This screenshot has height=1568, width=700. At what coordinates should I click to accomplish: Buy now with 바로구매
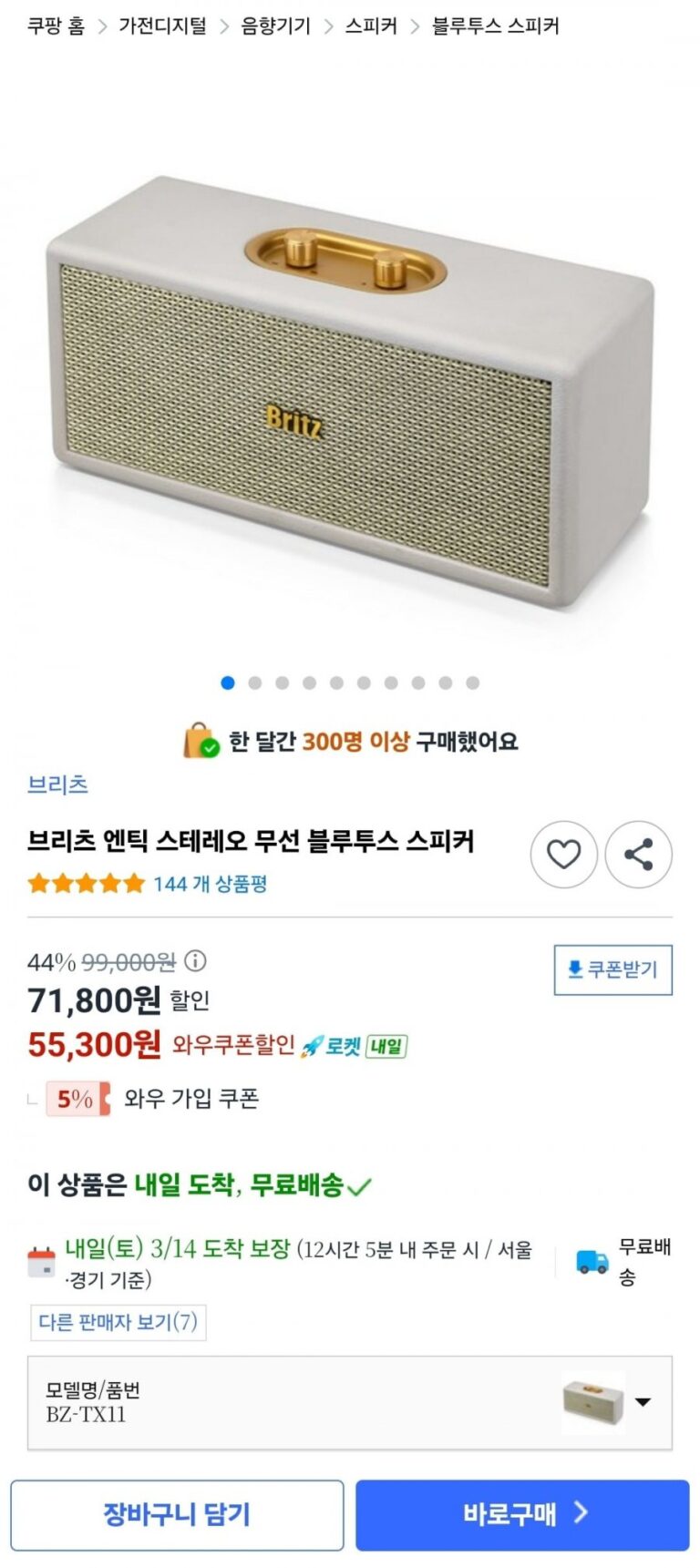click(522, 1514)
